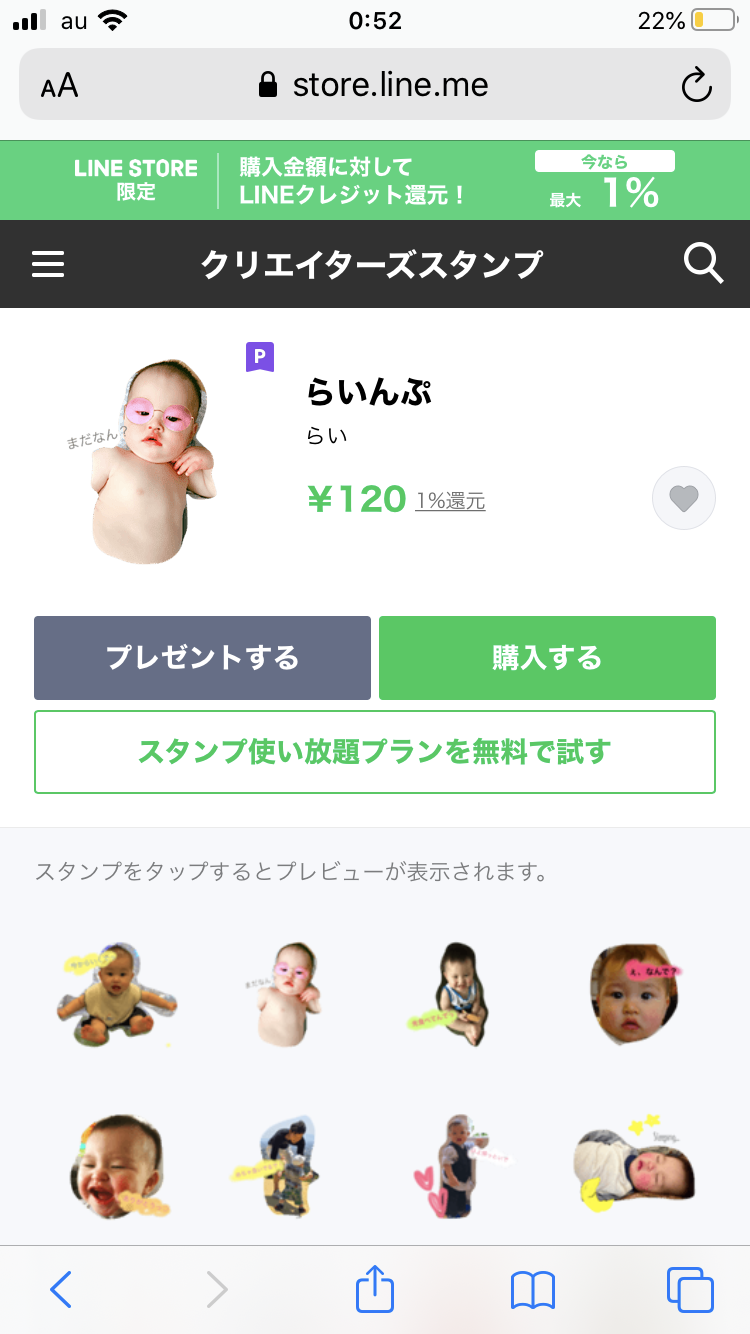Open the hamburger menu
750x1334 pixels.
click(x=48, y=264)
